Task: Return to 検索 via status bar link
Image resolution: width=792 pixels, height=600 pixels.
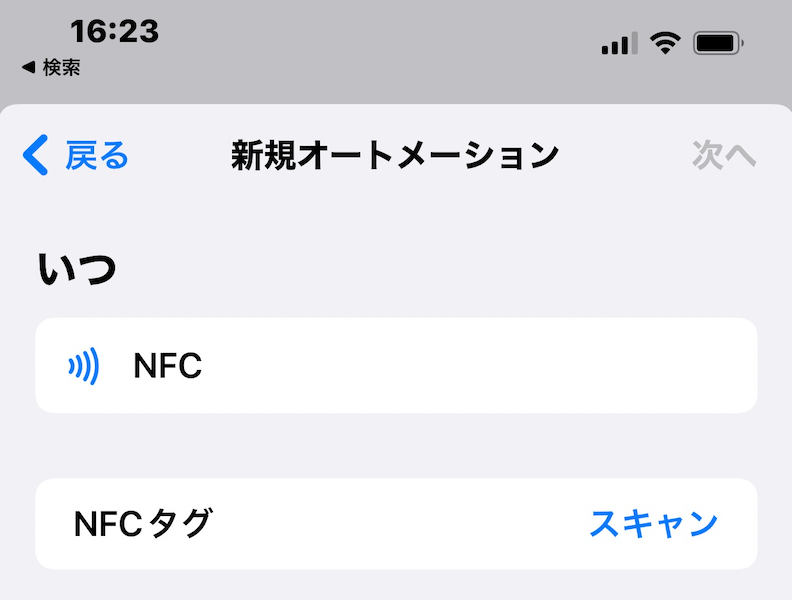Action: 52,68
